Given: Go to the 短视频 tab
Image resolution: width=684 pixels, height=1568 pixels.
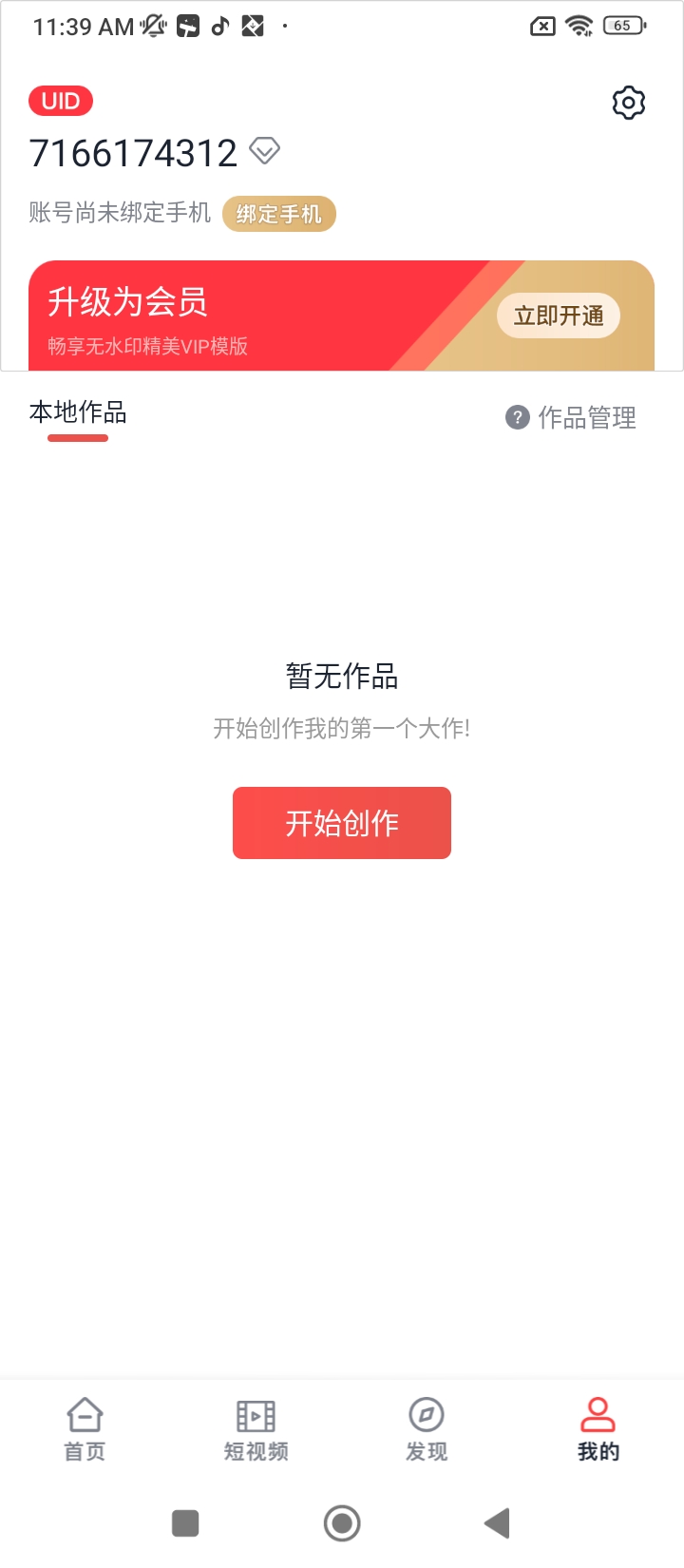Looking at the screenshot, I should tap(256, 1428).
